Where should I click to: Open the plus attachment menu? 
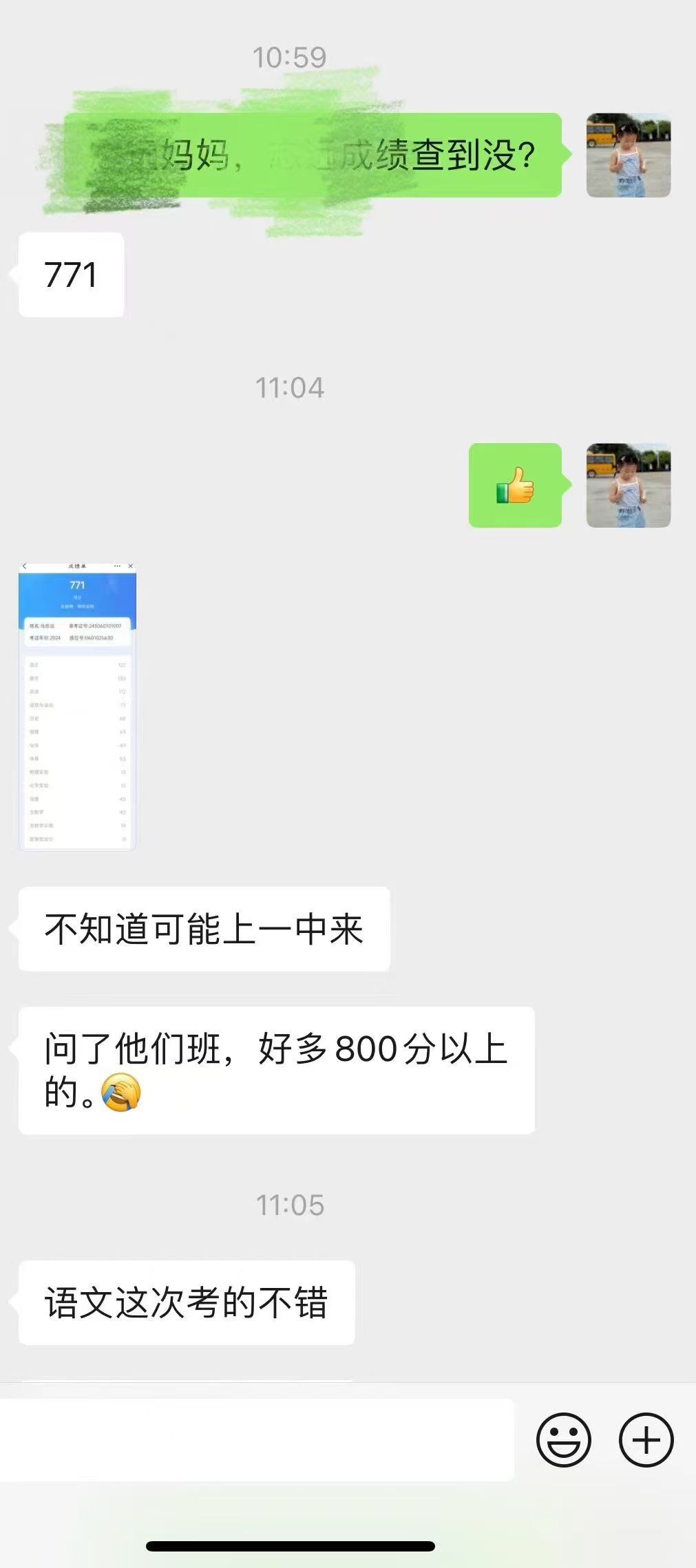pyautogui.click(x=646, y=1439)
